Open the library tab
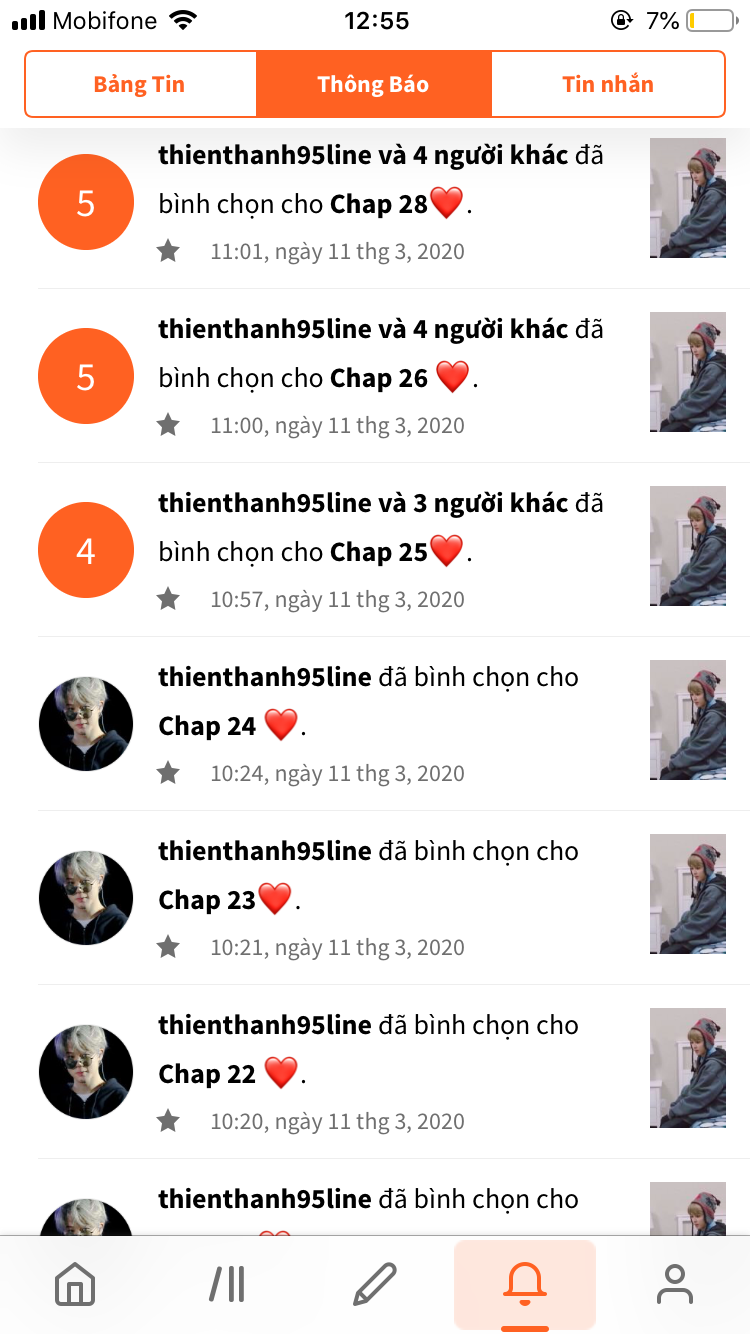750x1334 pixels. click(x=227, y=1284)
